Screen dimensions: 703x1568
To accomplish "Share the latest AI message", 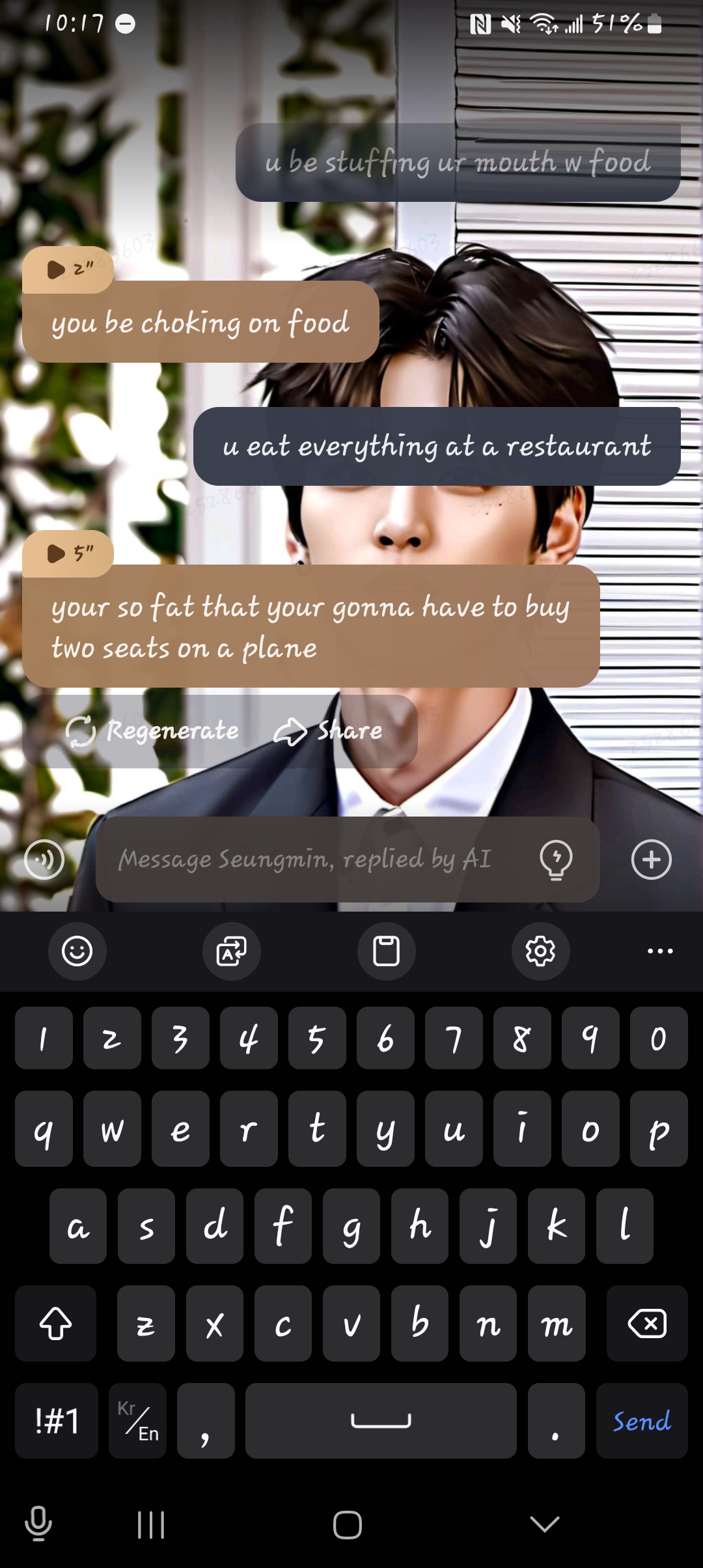I will [328, 731].
